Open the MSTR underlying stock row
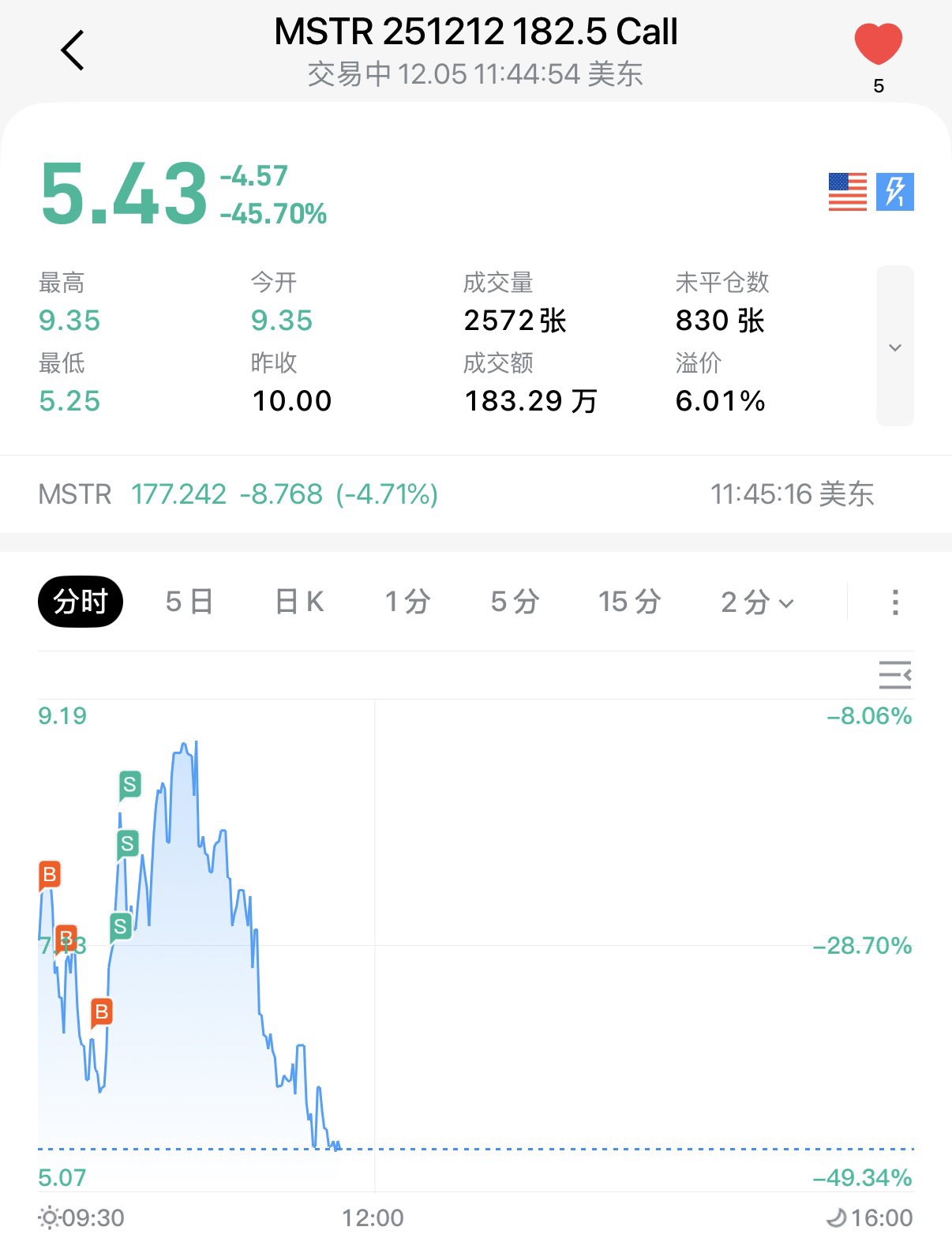The image size is (952, 1238). (x=455, y=494)
